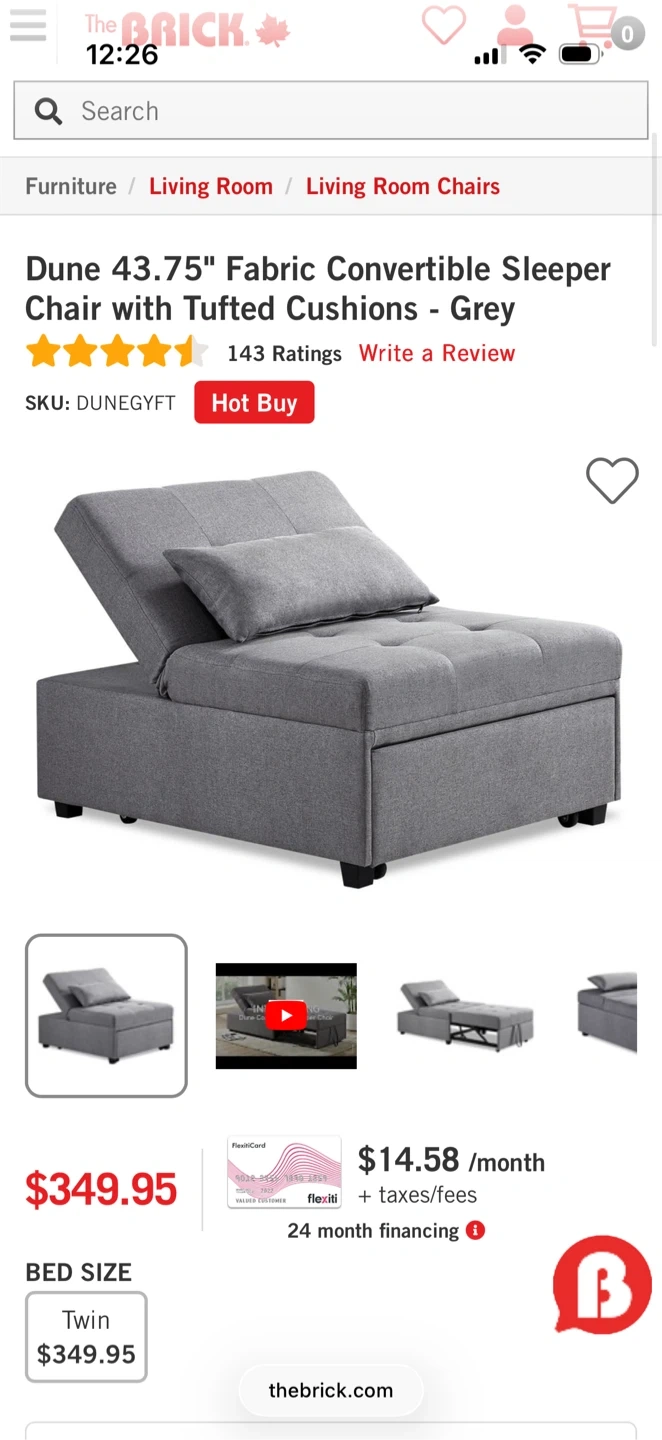662x1440 pixels.
Task: Open the hamburger menu
Action: tap(28, 25)
